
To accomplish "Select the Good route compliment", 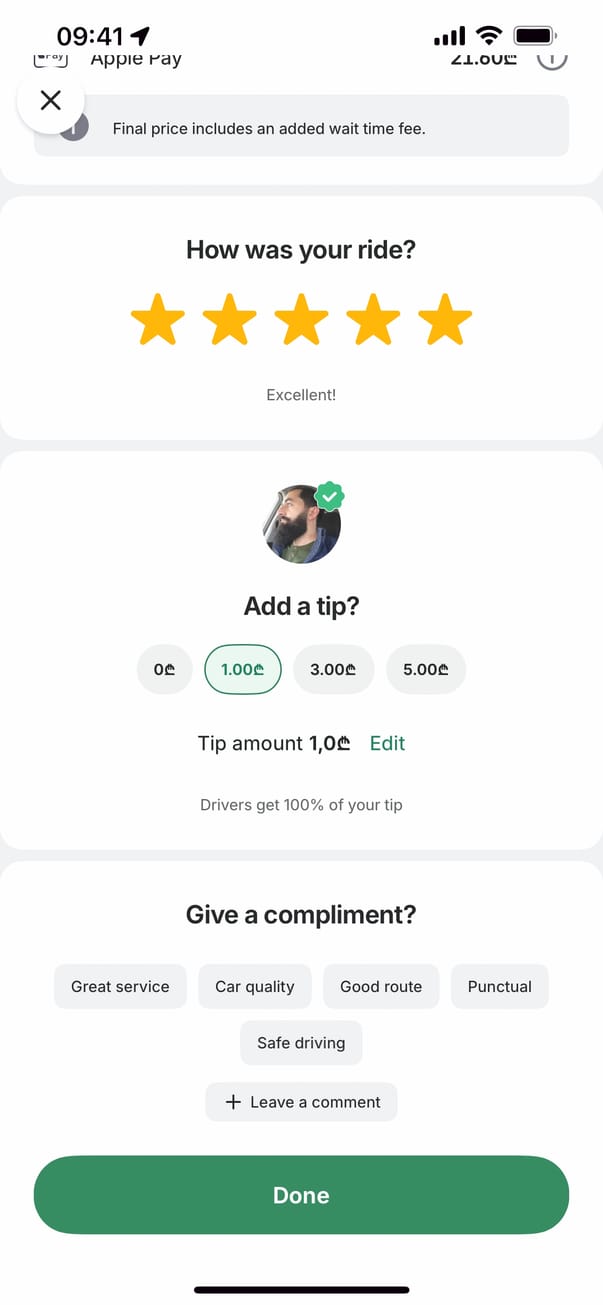I will pos(381,986).
